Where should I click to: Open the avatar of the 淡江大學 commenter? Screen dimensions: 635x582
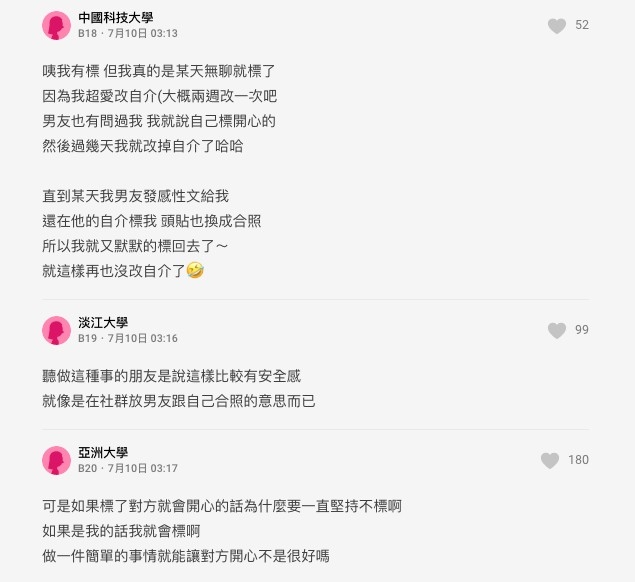pyautogui.click(x=57, y=331)
